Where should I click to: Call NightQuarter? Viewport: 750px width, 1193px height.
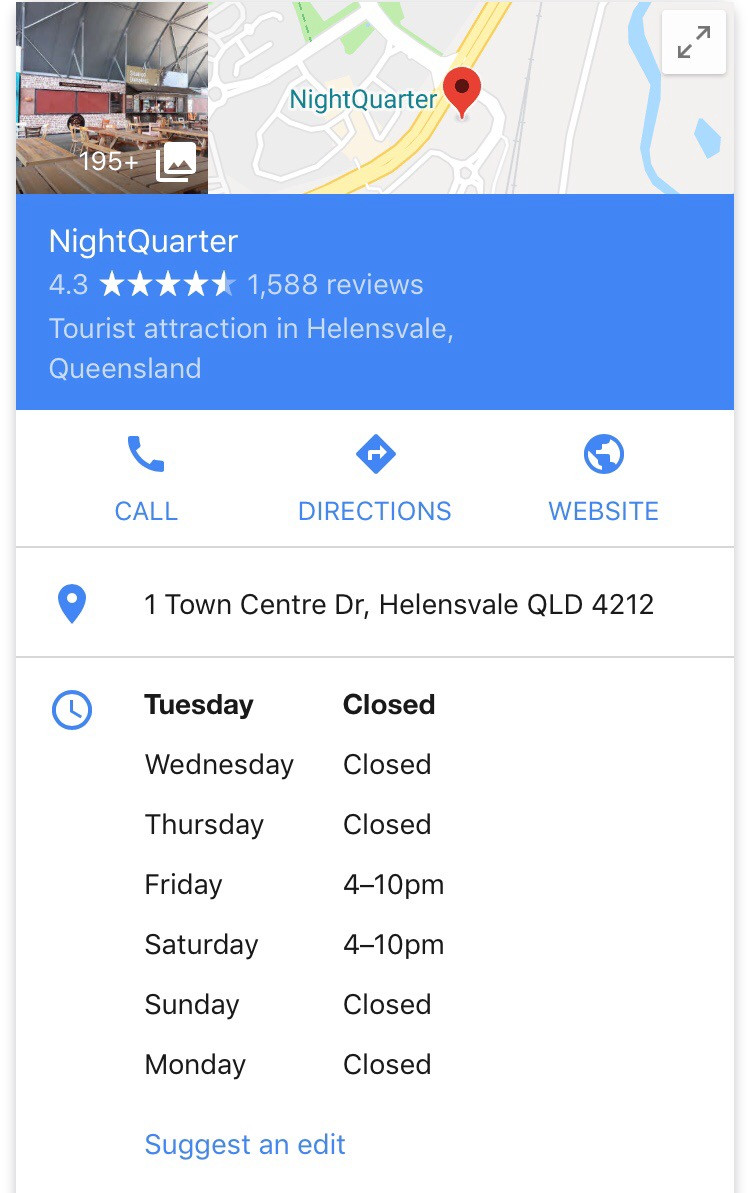tap(146, 478)
